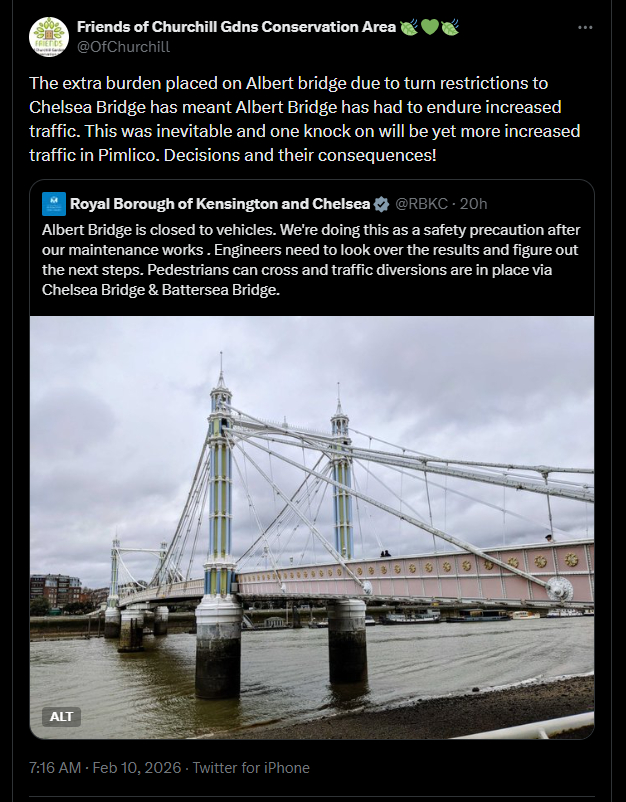
Task: Open the 7:16 AM Feb 10, 2026 timestamp
Action: click(106, 768)
